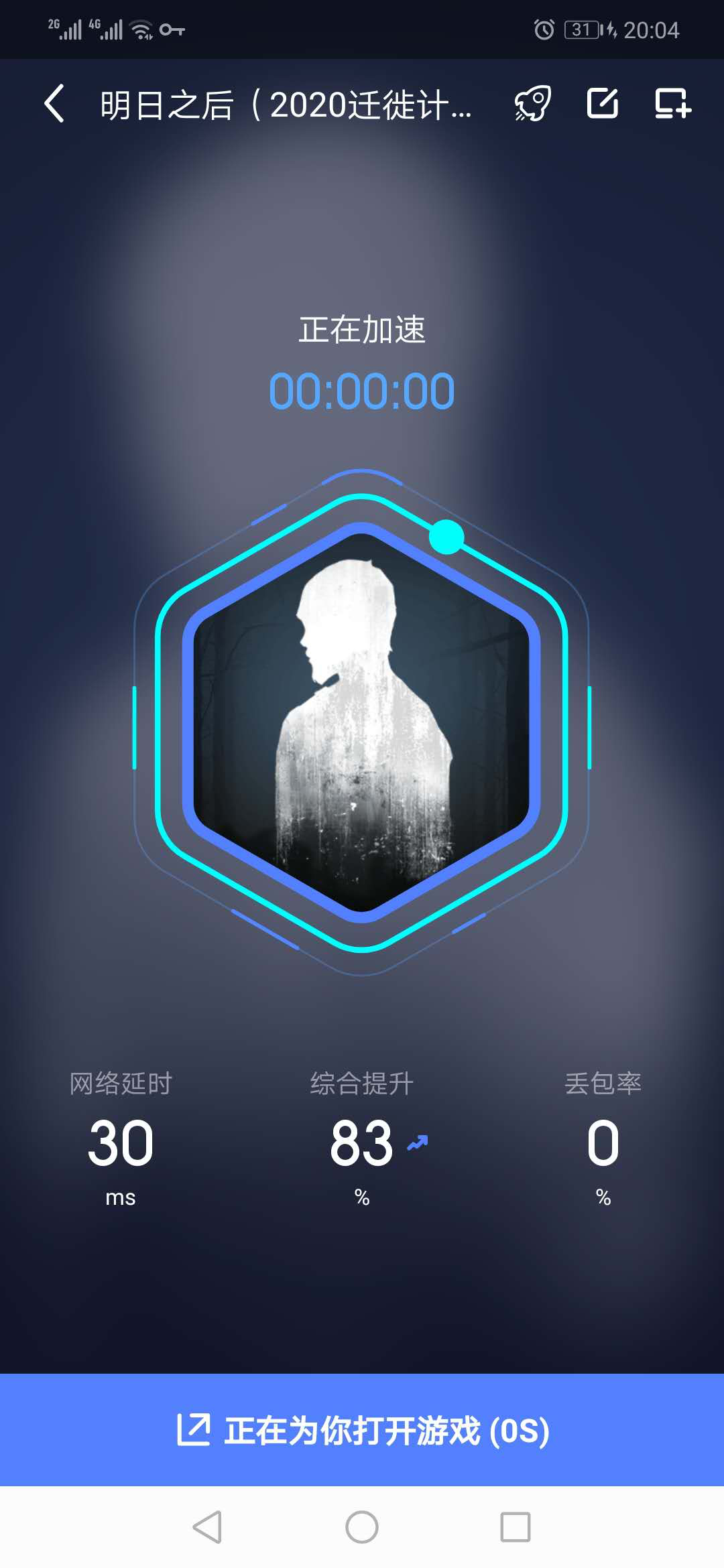
Task: Tap the 正在为你打开游戏 button
Action: pyautogui.click(x=362, y=1430)
